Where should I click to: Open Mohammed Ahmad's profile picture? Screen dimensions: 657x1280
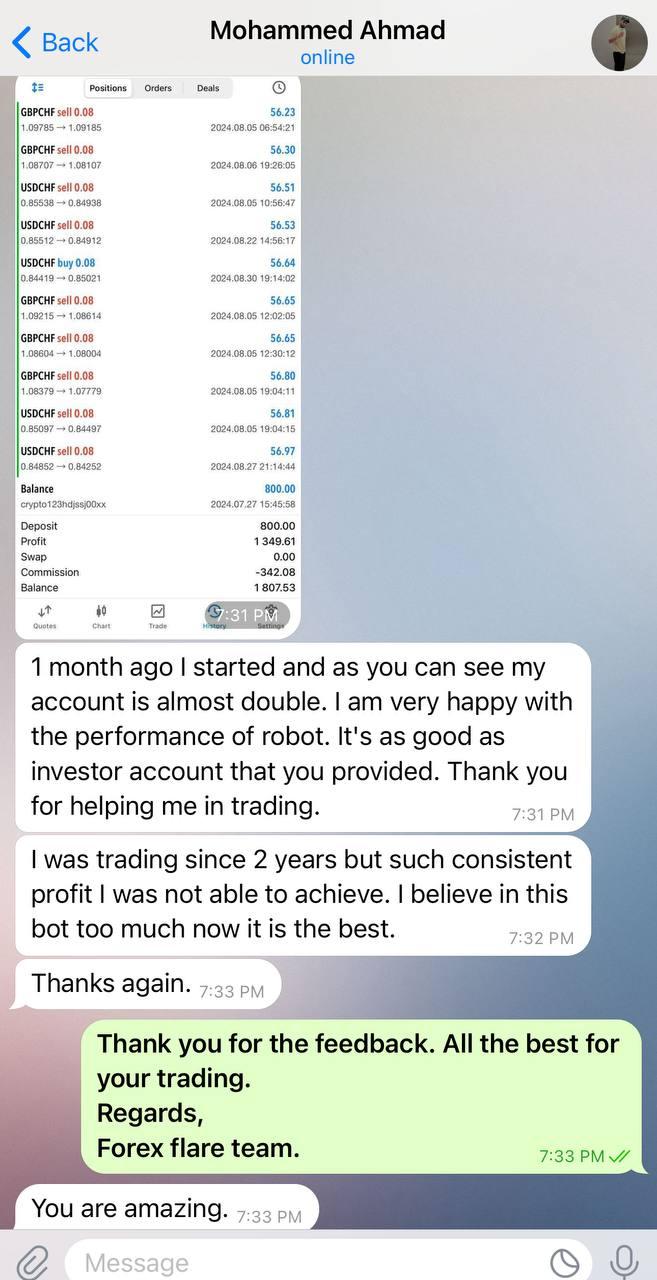[620, 43]
